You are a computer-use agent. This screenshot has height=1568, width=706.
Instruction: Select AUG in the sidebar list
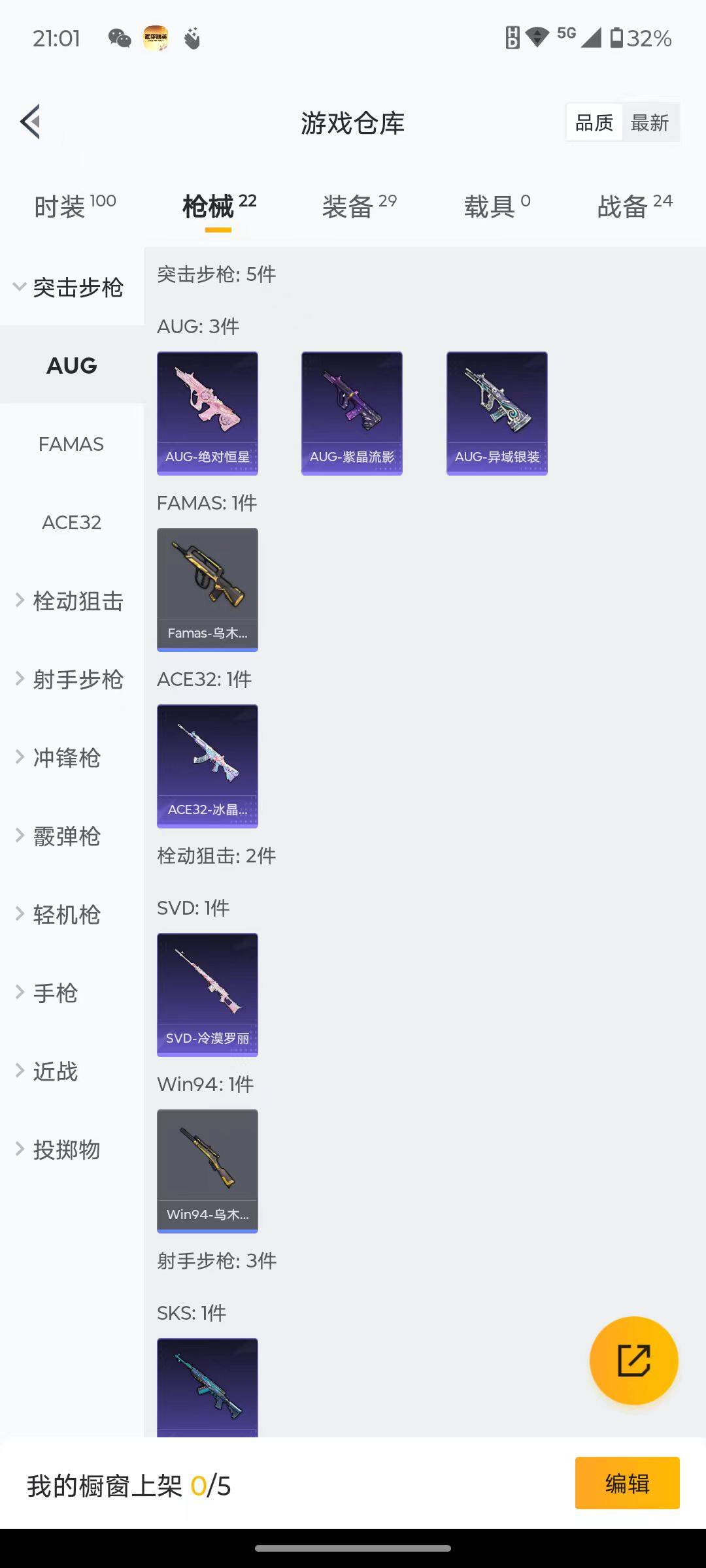pyautogui.click(x=71, y=366)
